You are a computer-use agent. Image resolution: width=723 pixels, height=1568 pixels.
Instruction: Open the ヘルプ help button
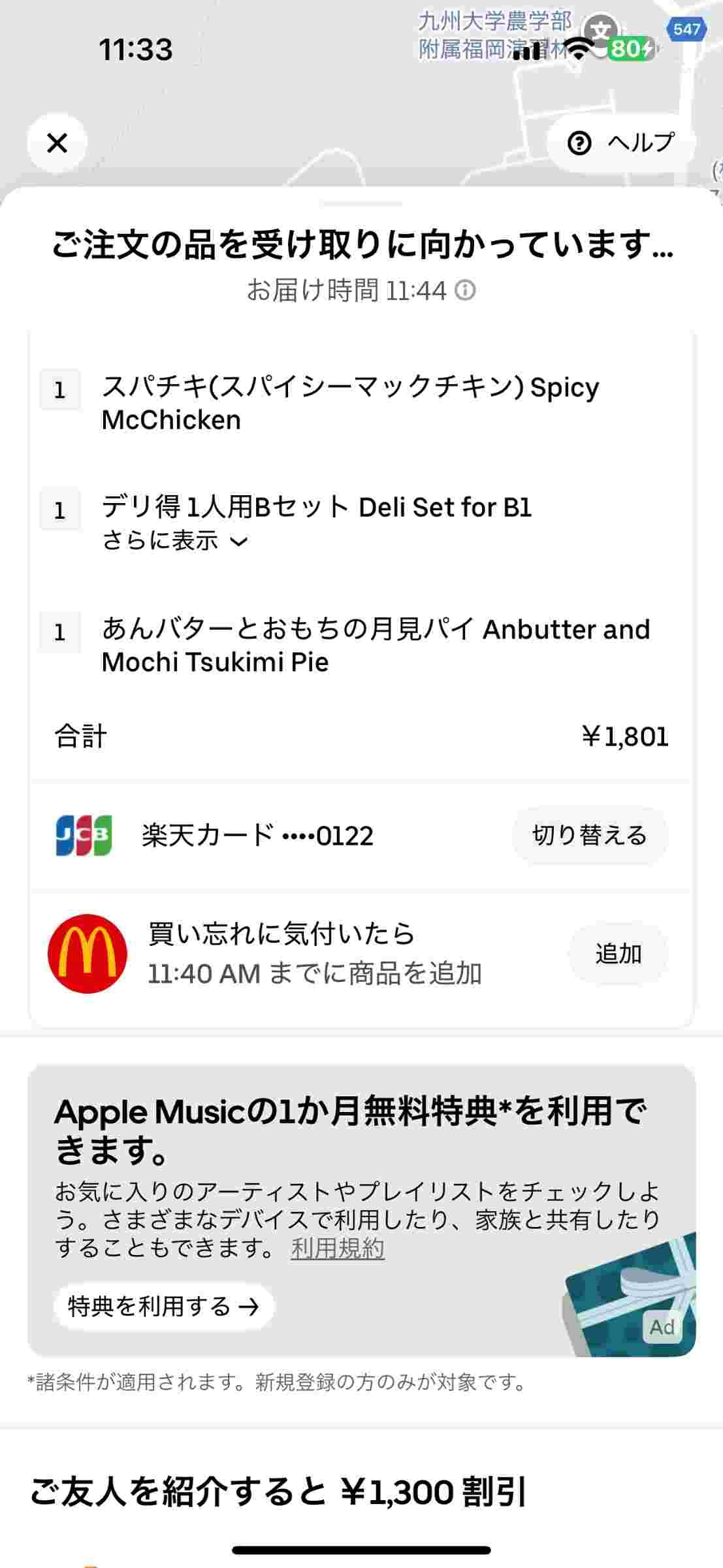tap(620, 142)
